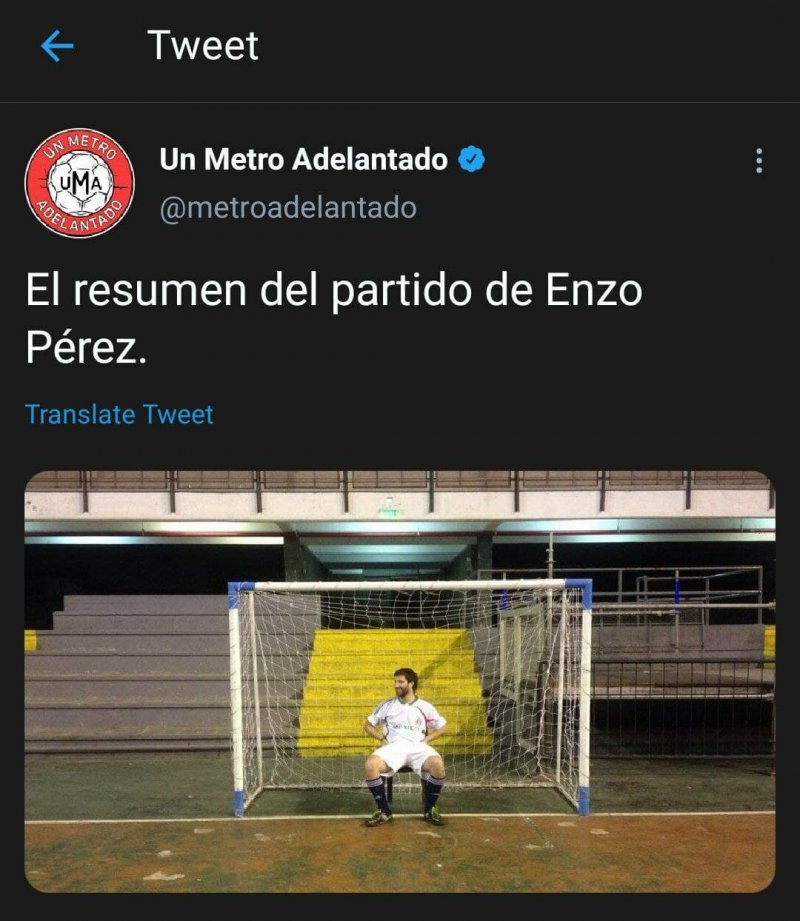Image resolution: width=800 pixels, height=921 pixels.
Task: Go back using the arrow
Action: coord(57,46)
